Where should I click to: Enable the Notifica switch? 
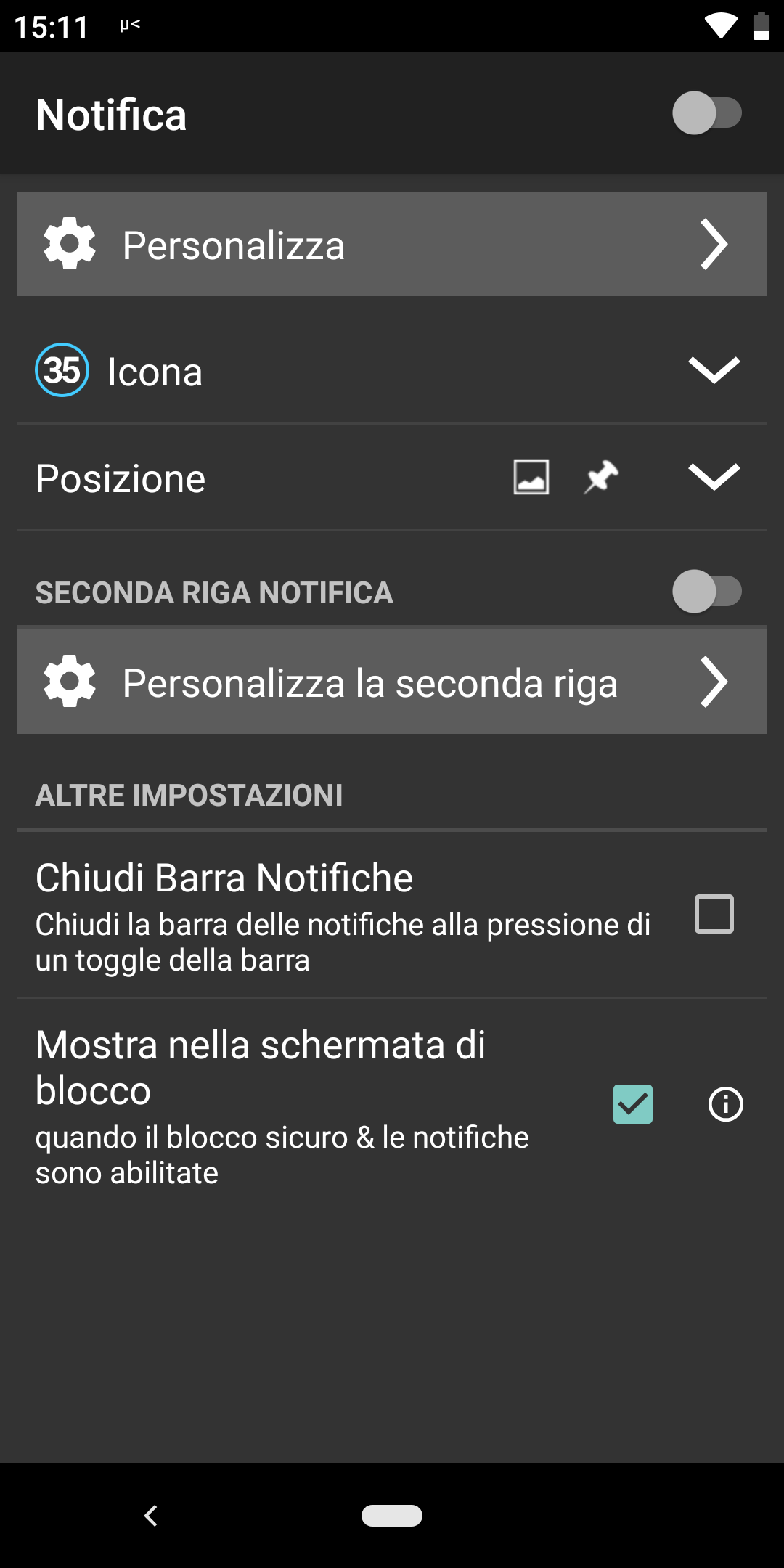(706, 113)
